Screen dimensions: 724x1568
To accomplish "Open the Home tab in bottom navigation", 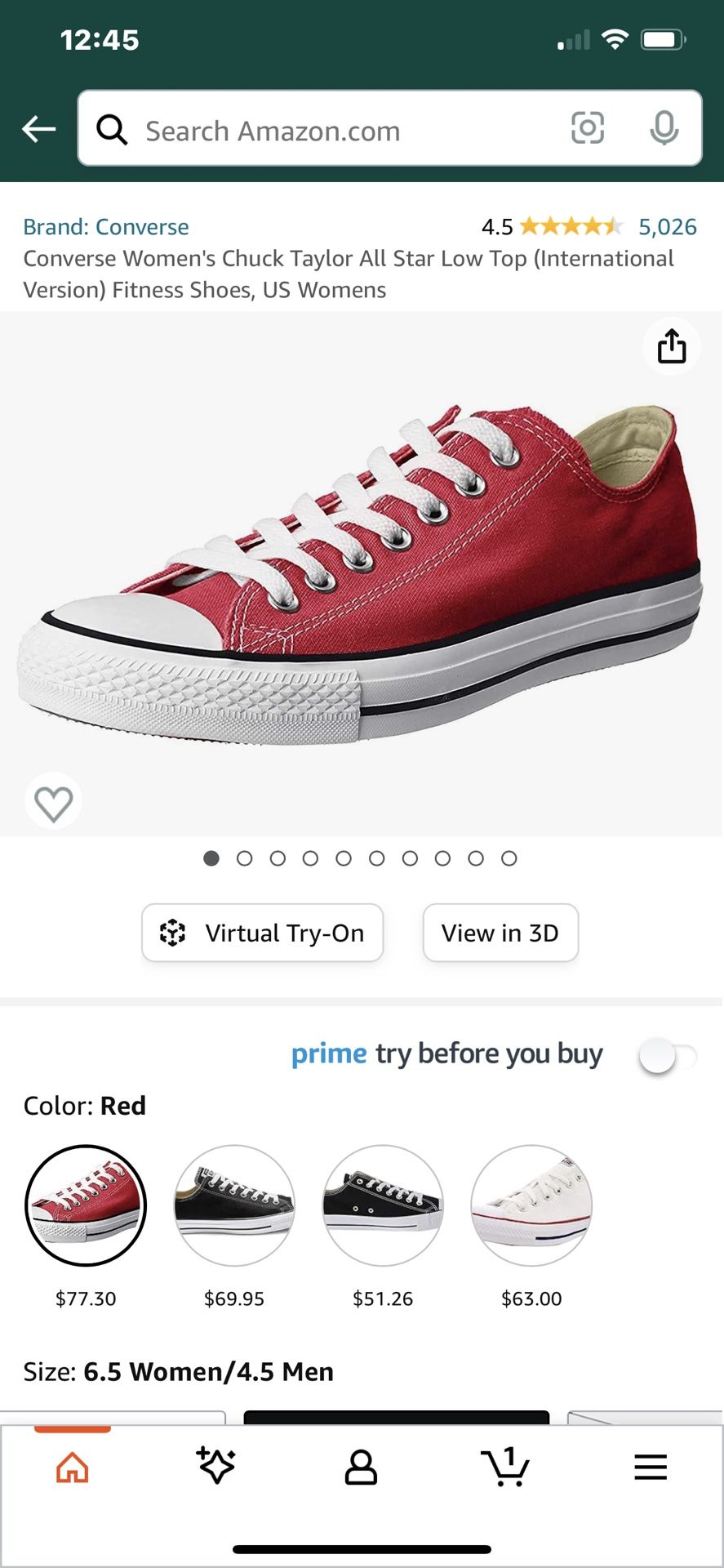I will (72, 1466).
